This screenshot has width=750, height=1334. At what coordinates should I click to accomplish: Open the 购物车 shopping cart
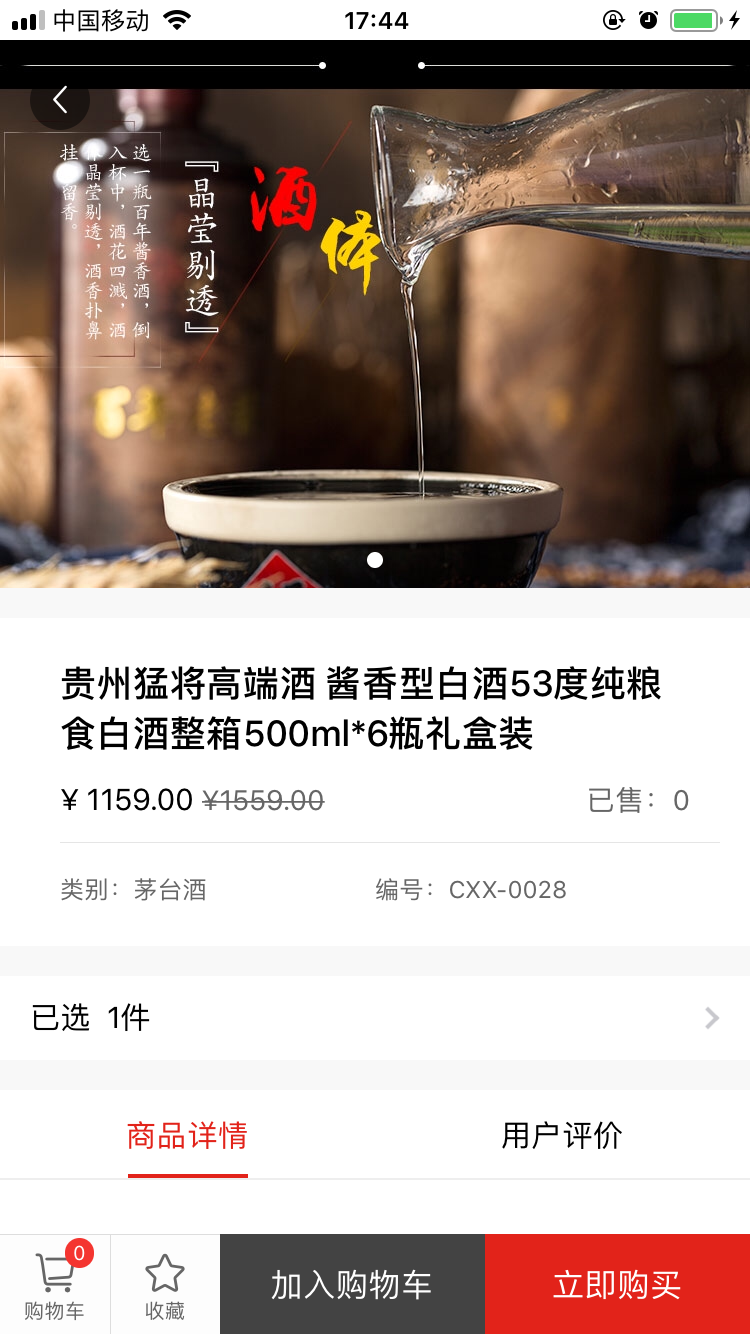55,1284
